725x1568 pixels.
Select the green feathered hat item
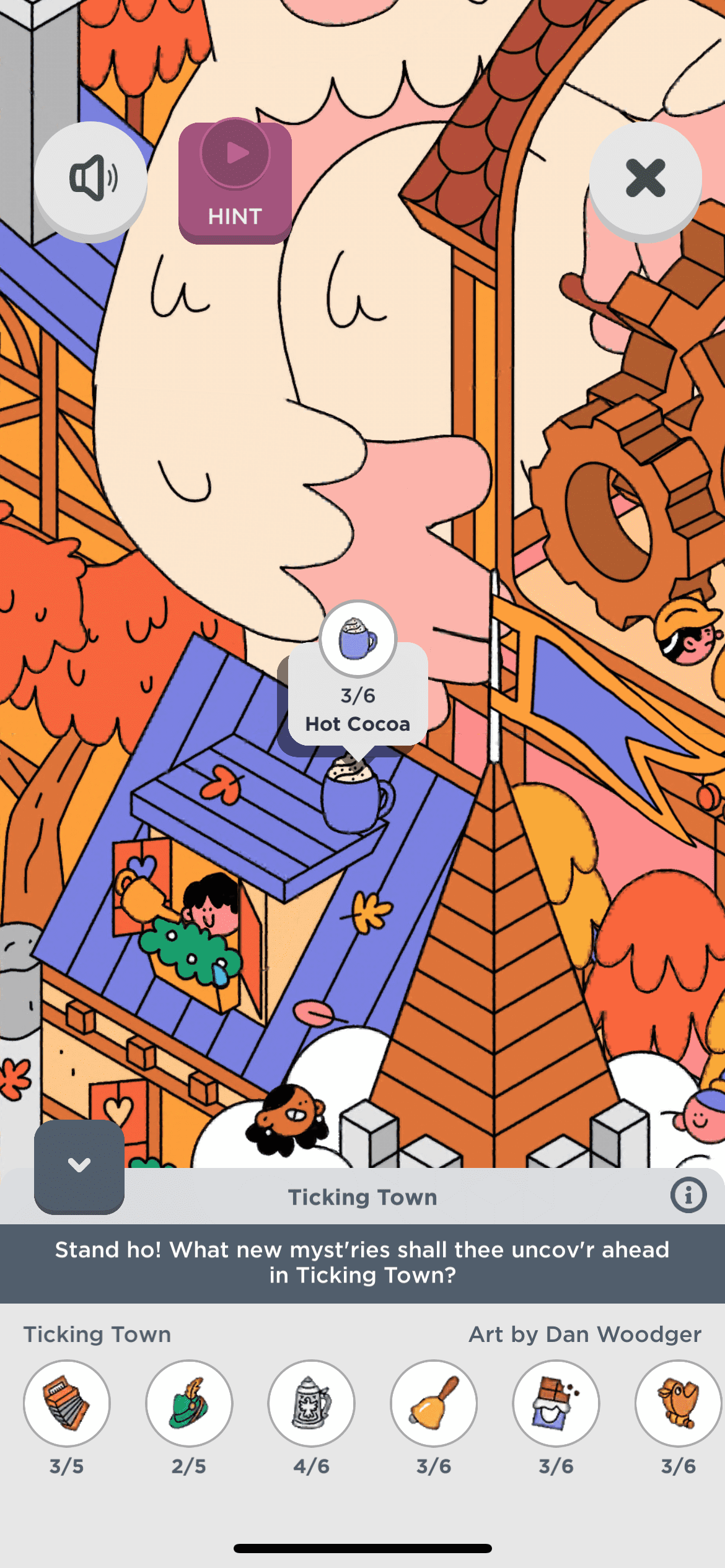189,1403
